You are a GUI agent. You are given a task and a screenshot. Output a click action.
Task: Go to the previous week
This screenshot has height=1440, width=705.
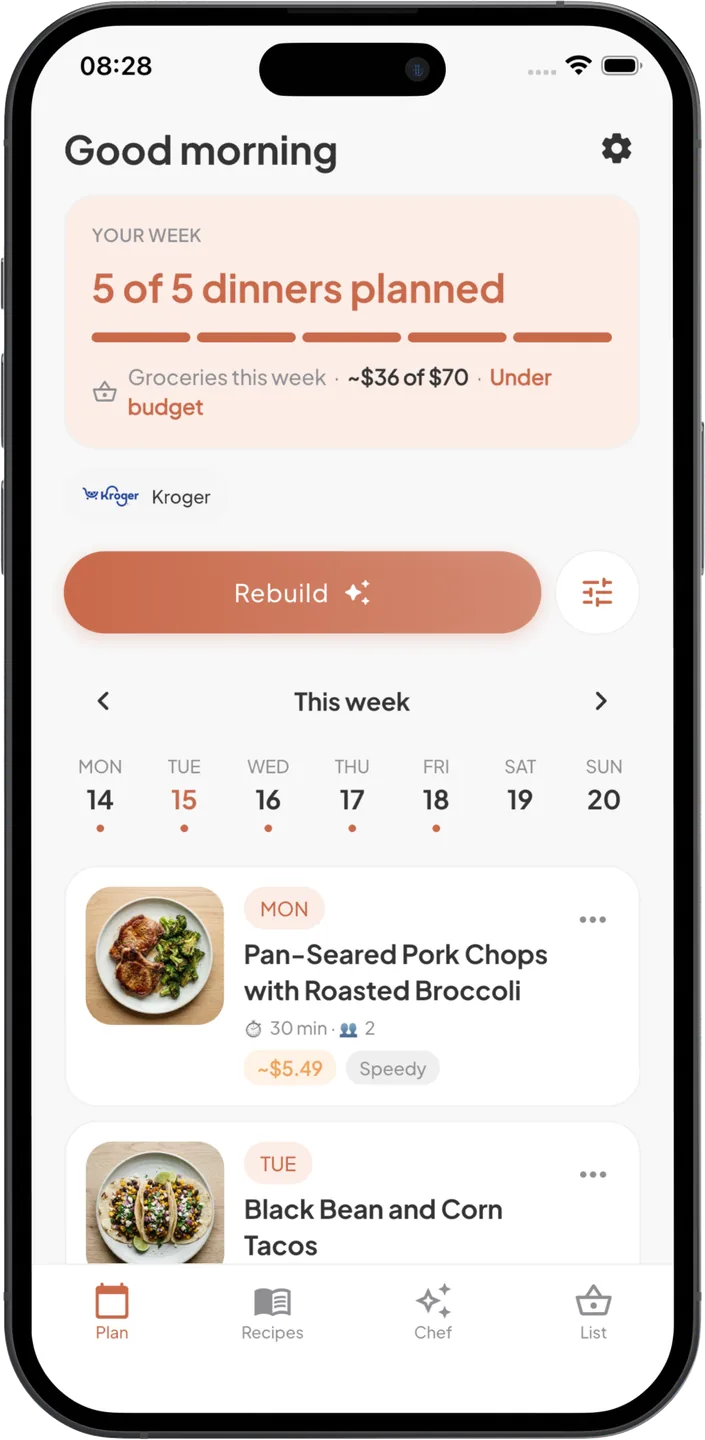point(103,702)
